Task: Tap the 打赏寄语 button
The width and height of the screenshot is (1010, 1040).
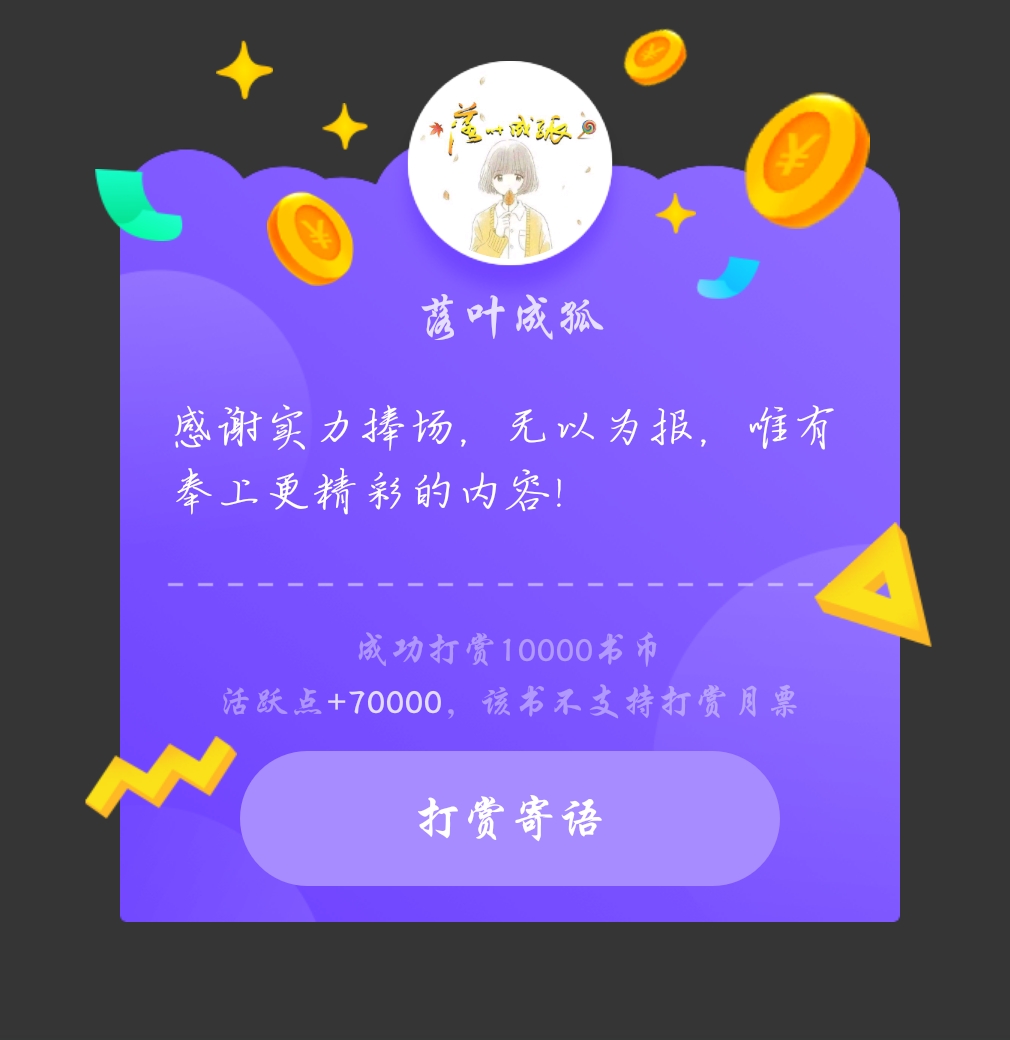Action: pos(509,818)
